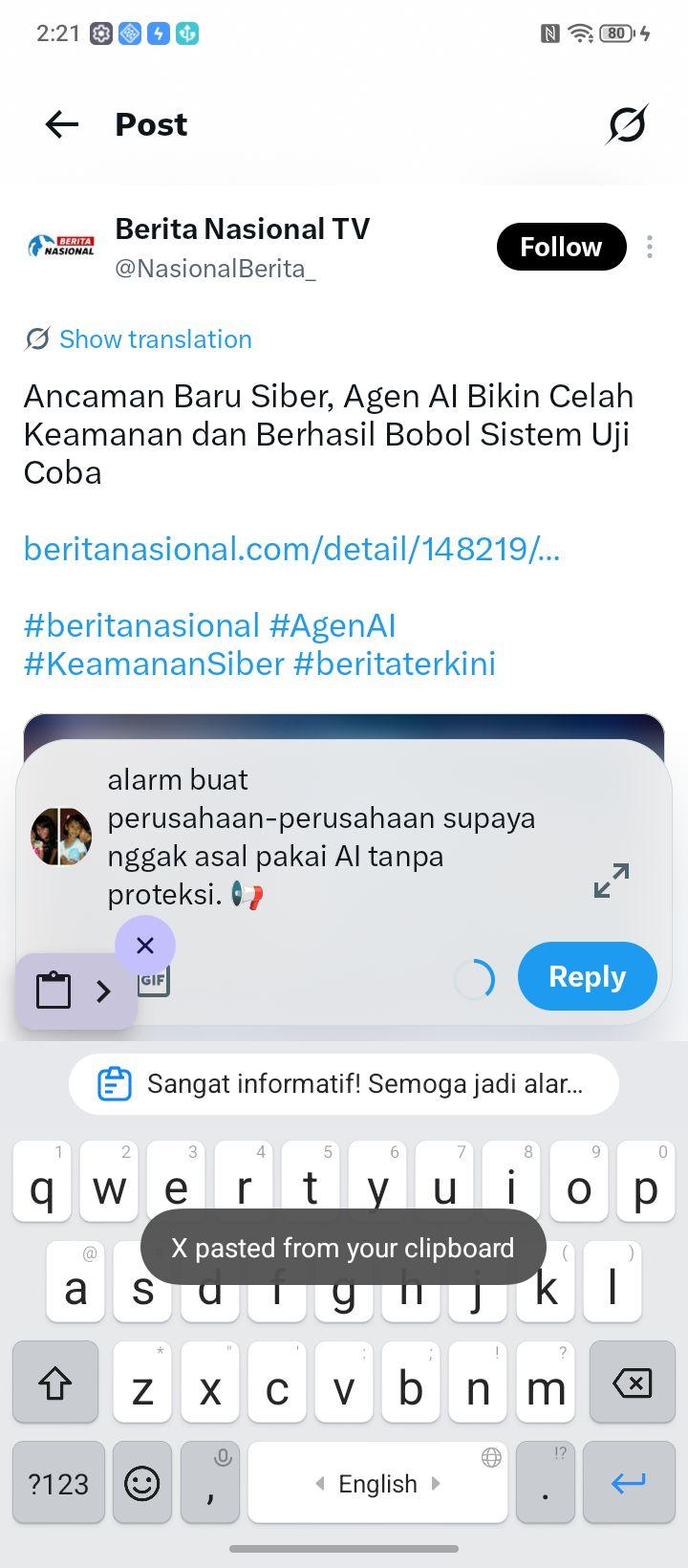Go back from the Post screen
Screen dimensions: 688x1568
[62, 124]
